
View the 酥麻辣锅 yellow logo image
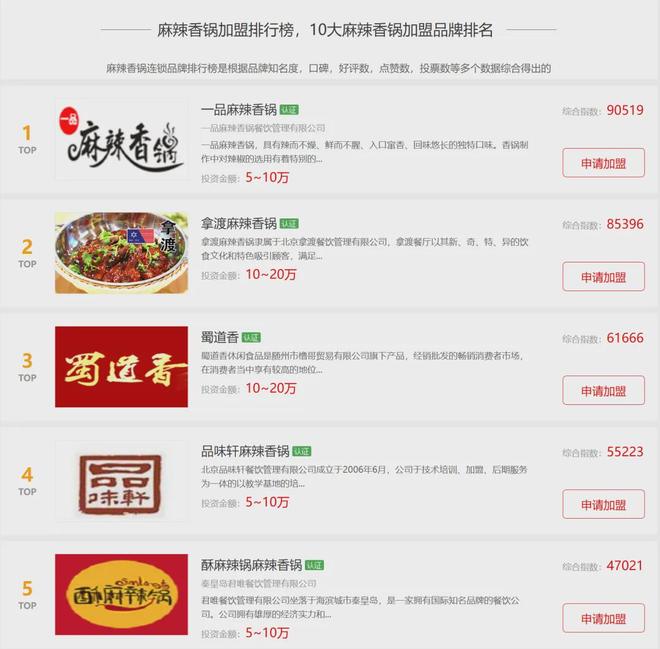[121, 594]
